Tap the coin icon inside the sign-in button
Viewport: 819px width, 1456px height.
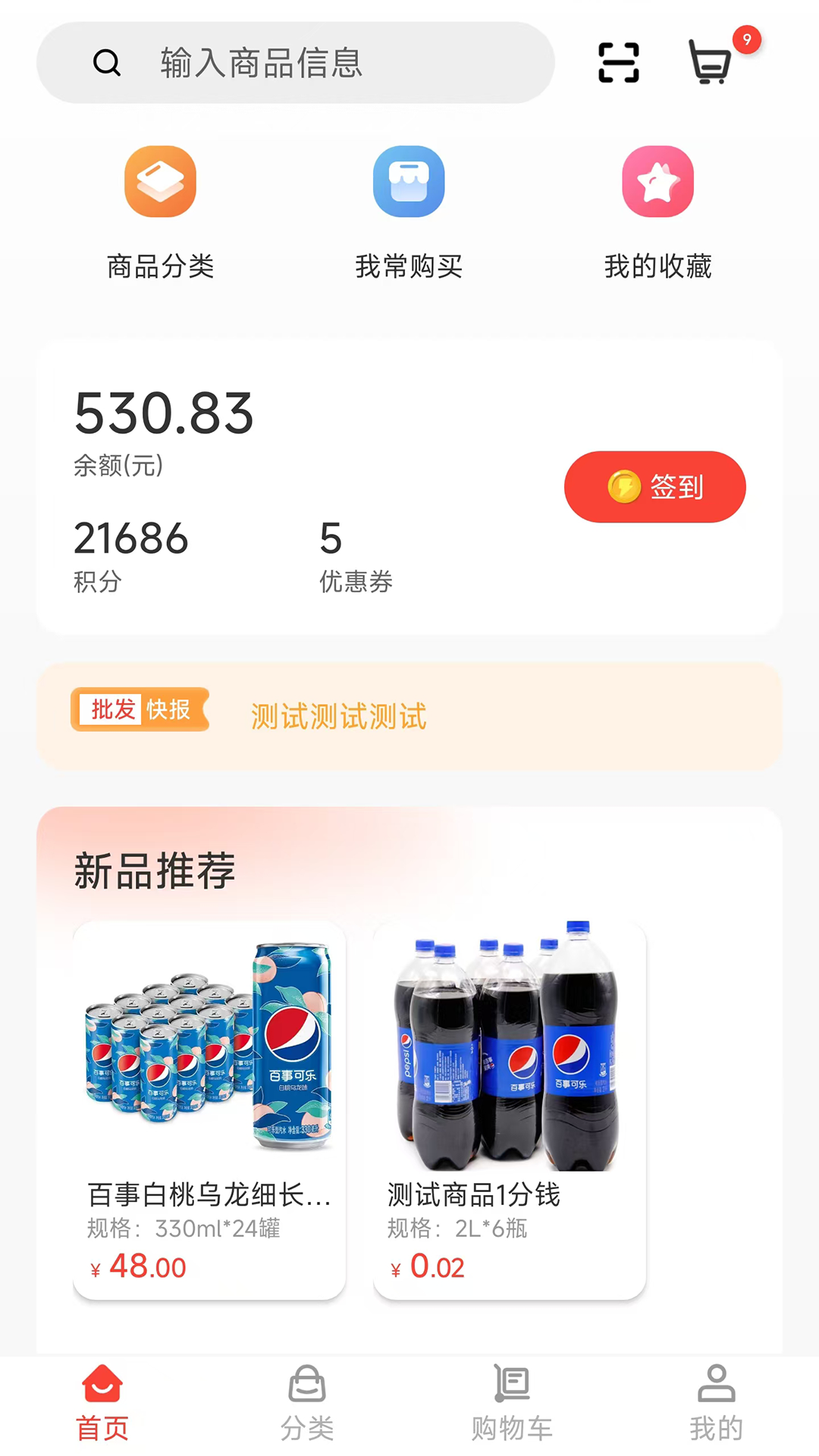click(x=623, y=487)
